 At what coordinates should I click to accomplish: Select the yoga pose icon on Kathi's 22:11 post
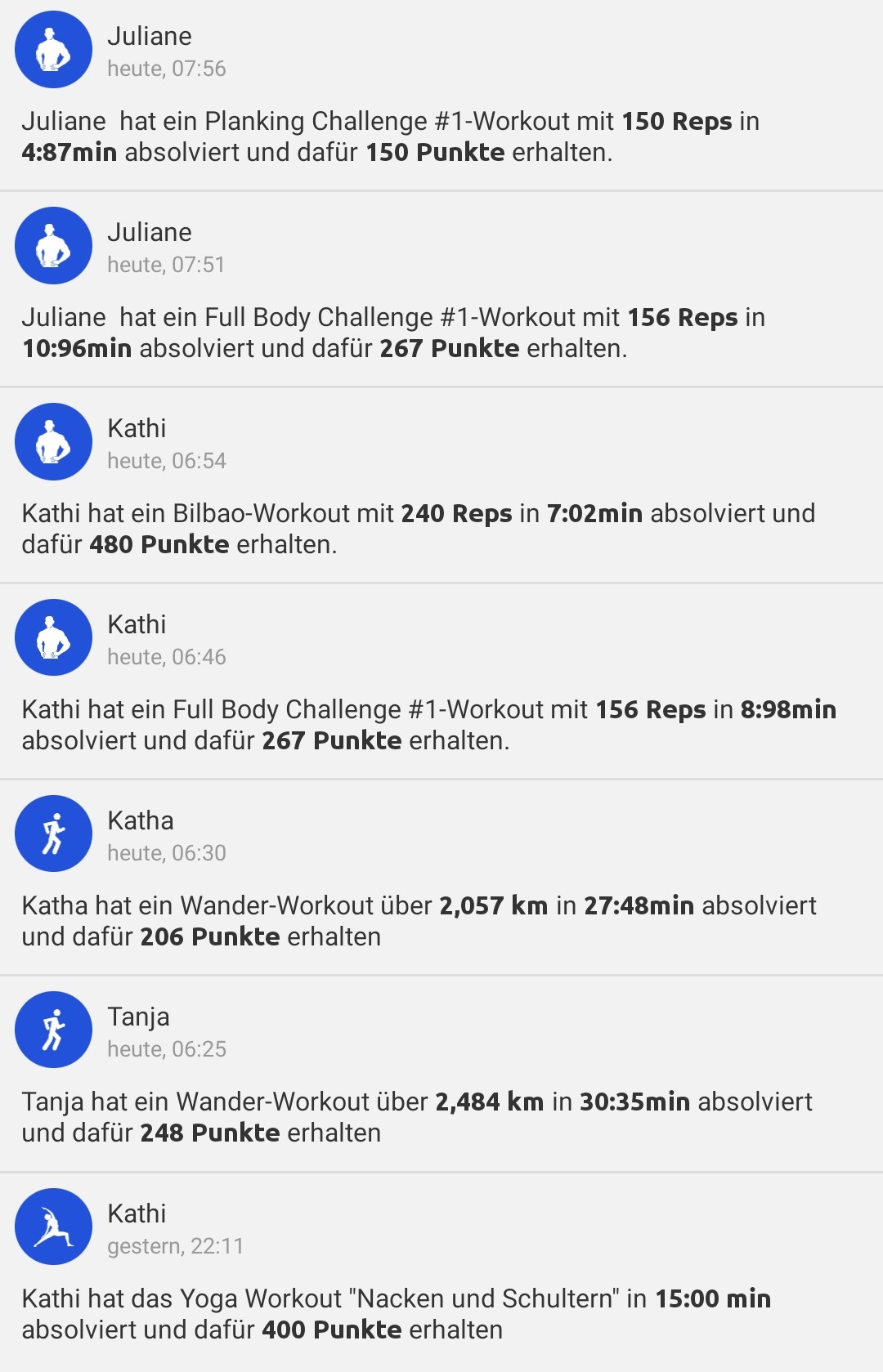(x=53, y=1226)
